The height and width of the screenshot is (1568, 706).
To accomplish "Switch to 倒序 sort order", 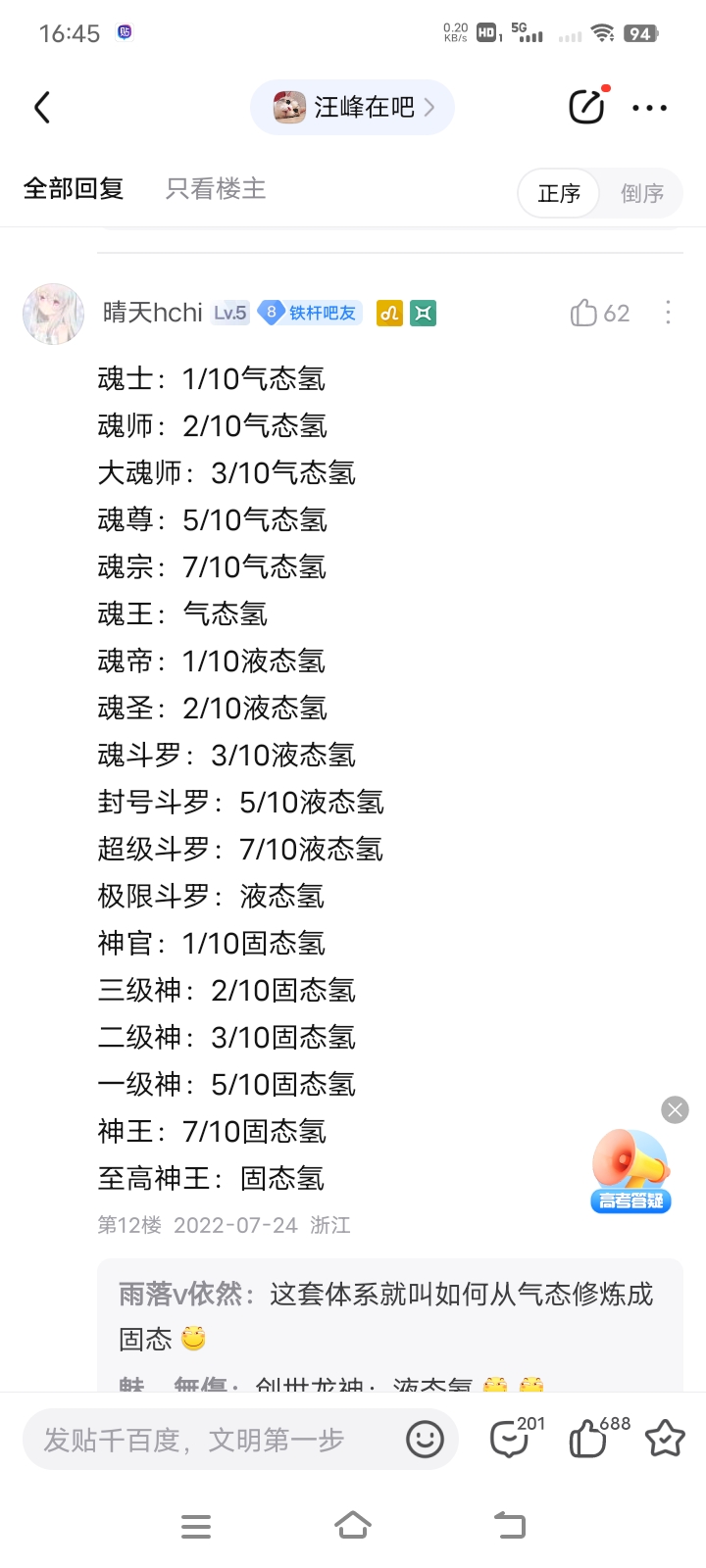I will 642,193.
